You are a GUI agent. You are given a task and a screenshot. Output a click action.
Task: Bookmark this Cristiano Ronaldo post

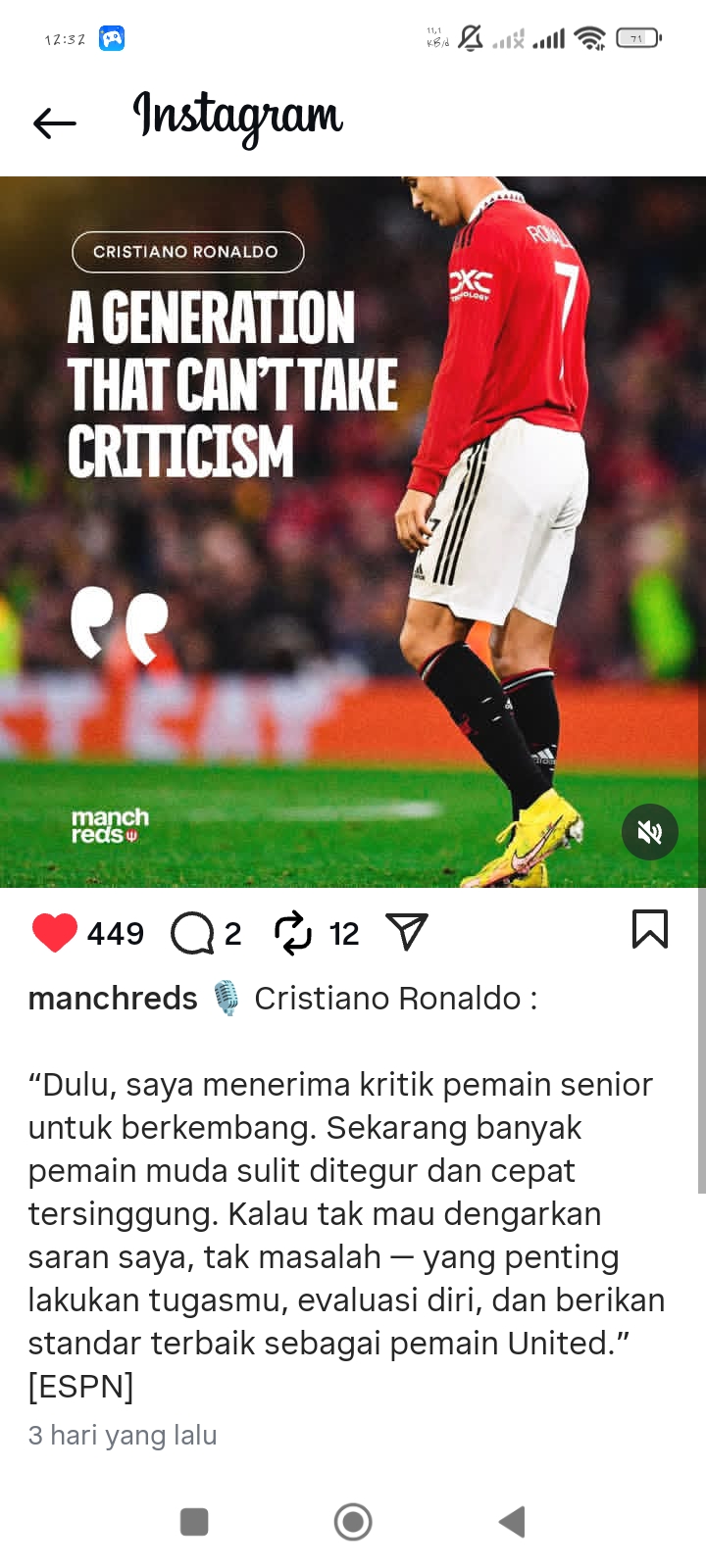[649, 929]
